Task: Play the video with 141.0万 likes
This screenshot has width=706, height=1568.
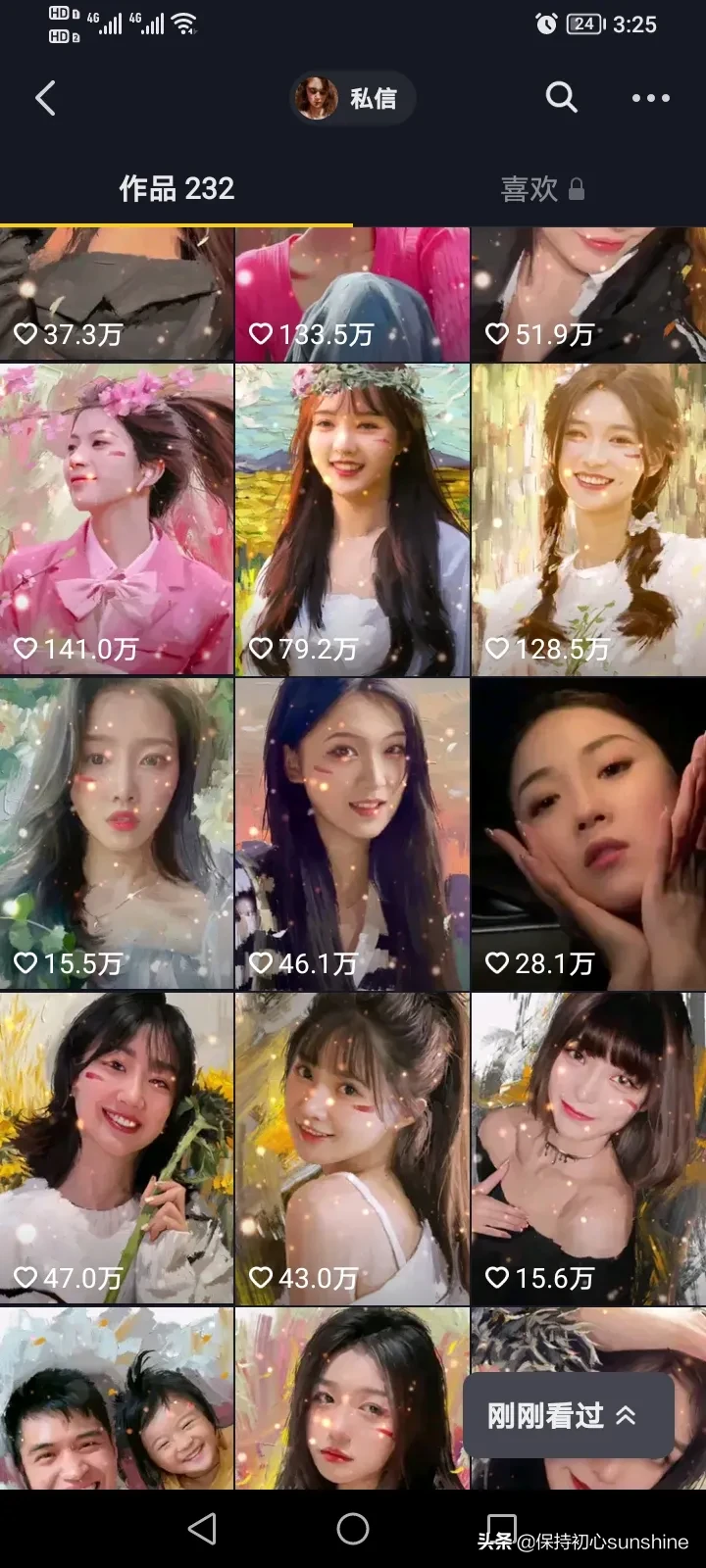Action: pyautogui.click(x=117, y=519)
